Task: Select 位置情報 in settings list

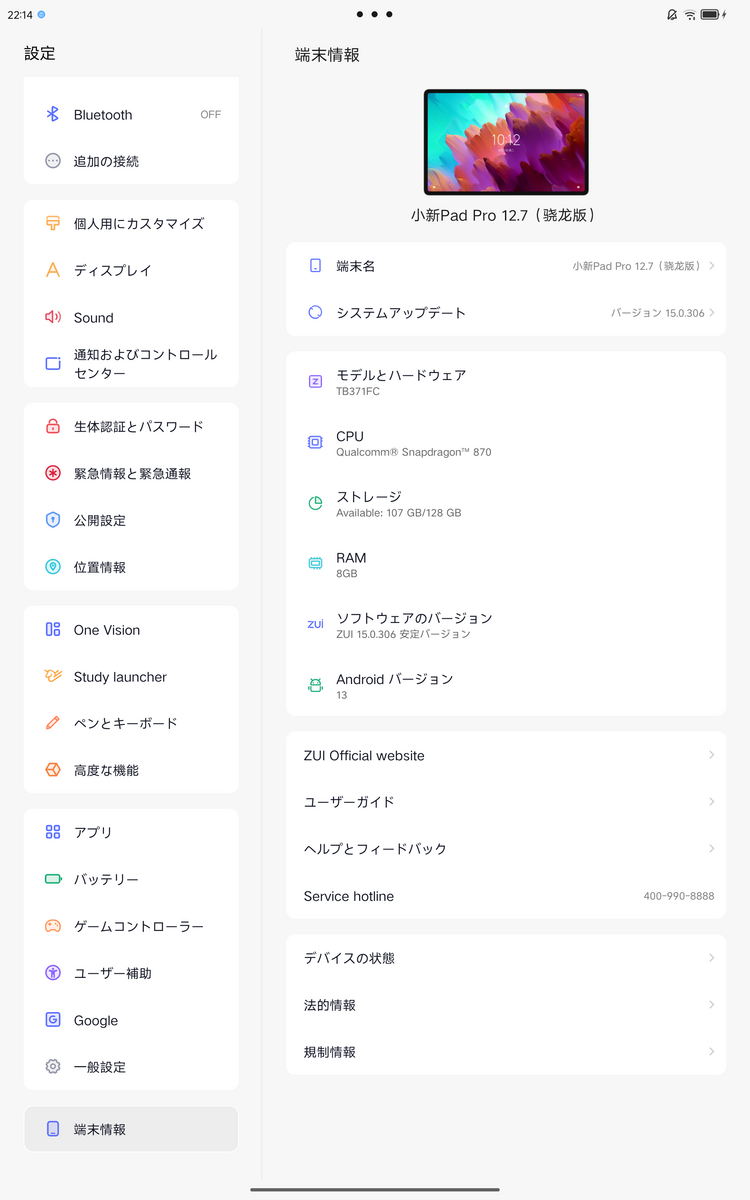Action: 131,567
